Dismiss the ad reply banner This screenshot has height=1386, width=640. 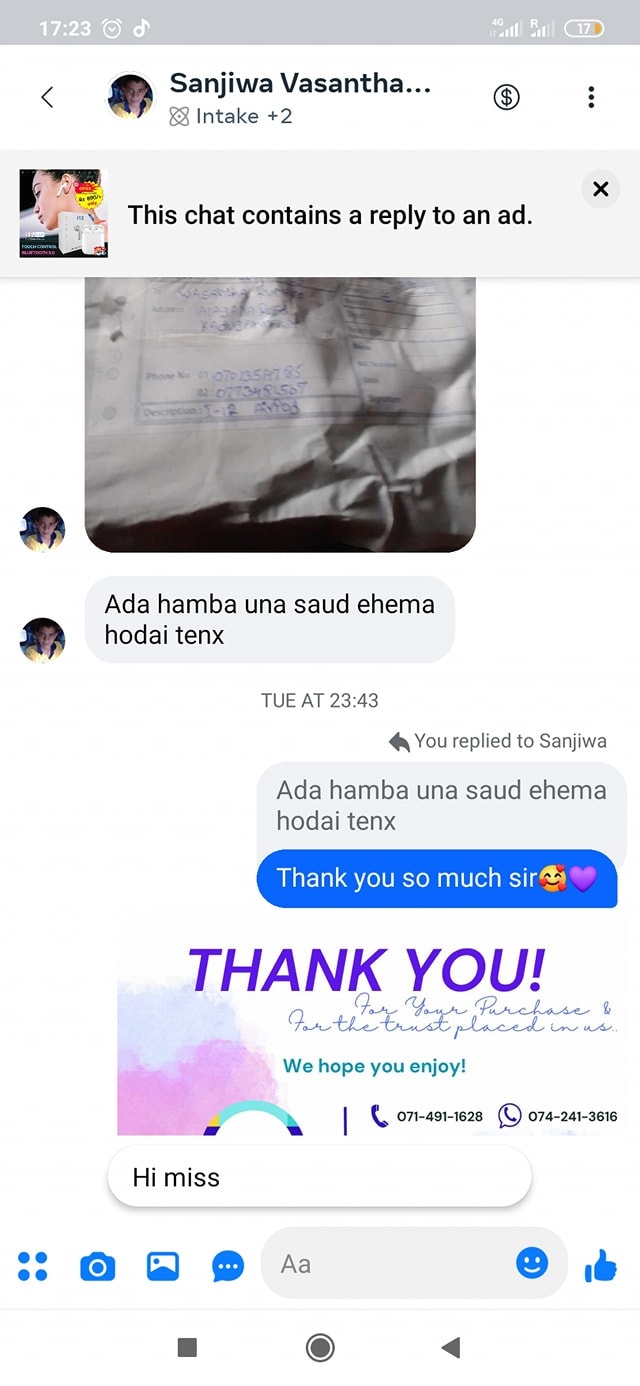pos(600,189)
